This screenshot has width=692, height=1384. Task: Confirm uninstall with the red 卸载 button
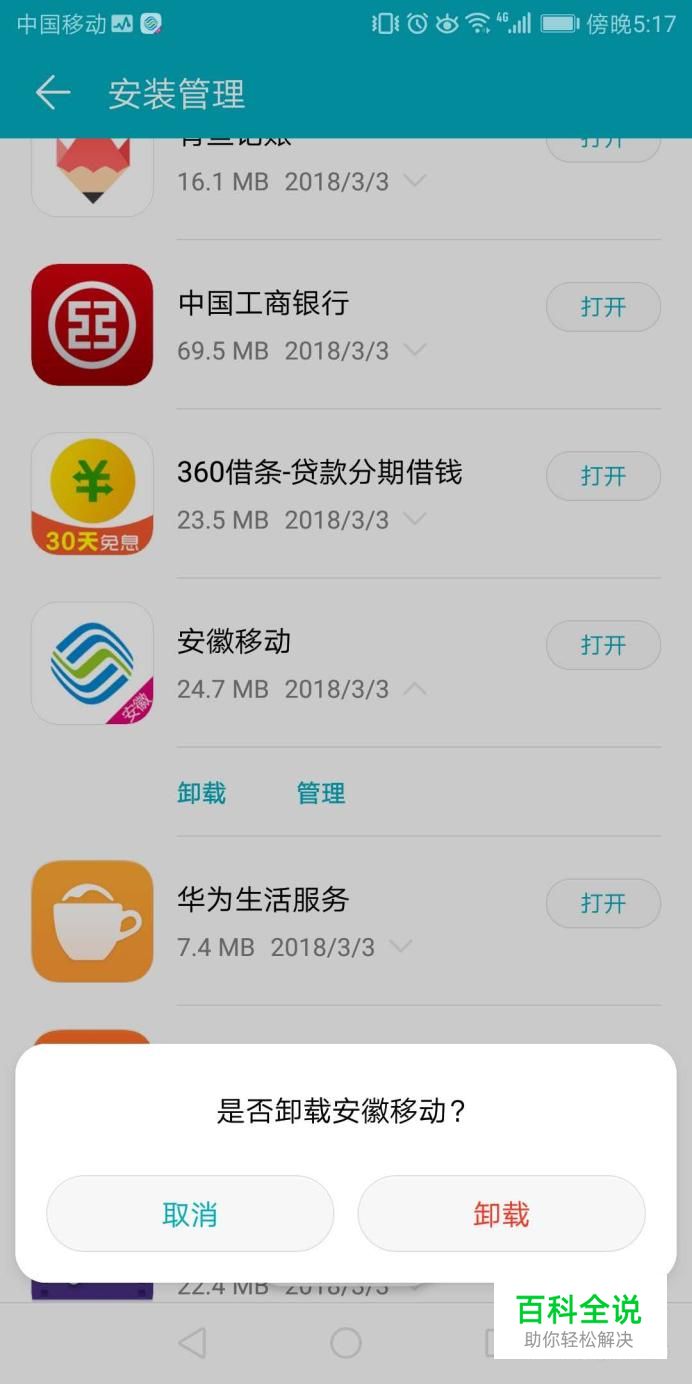coord(501,1213)
